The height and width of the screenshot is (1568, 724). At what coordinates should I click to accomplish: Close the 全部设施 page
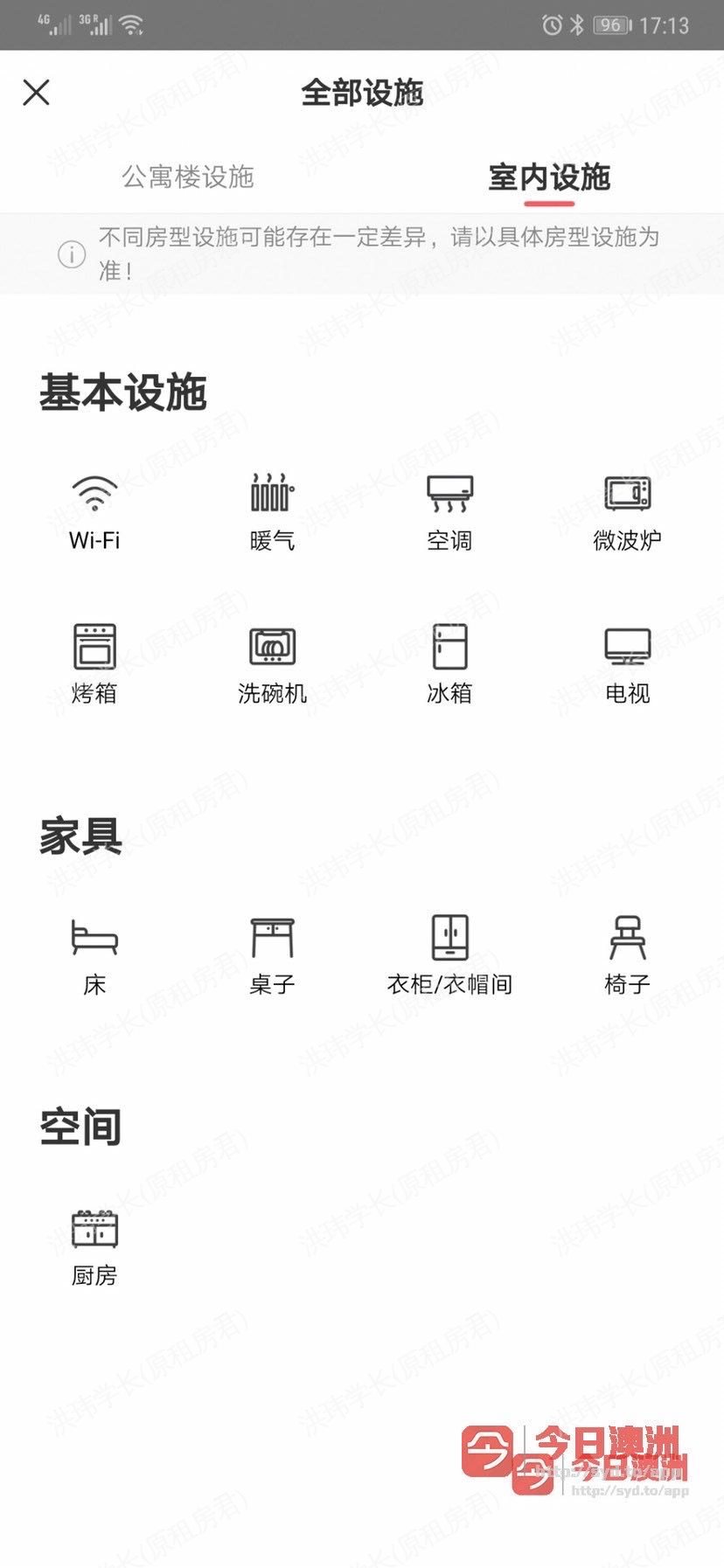[36, 92]
